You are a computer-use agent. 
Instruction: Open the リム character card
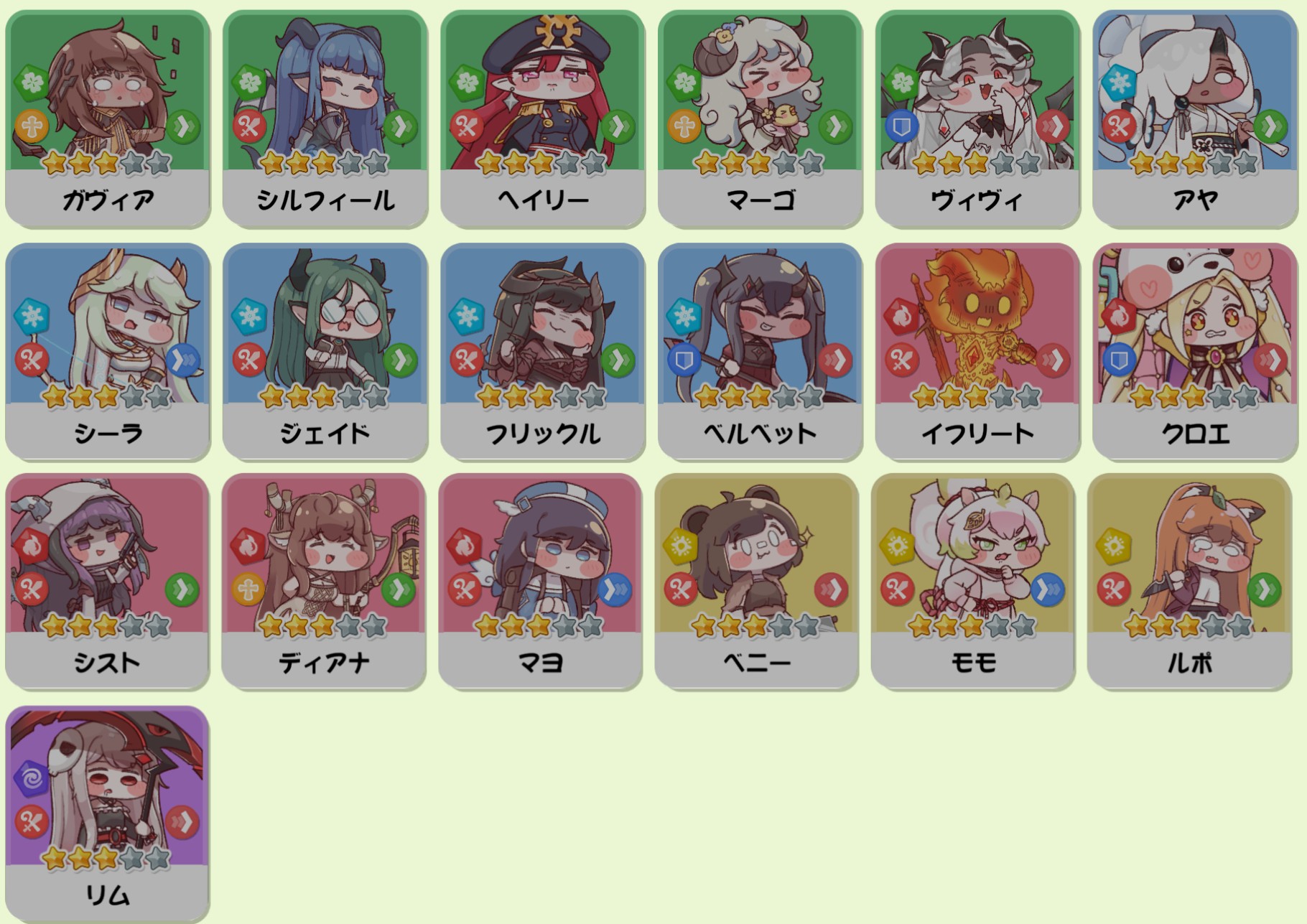(x=108, y=815)
